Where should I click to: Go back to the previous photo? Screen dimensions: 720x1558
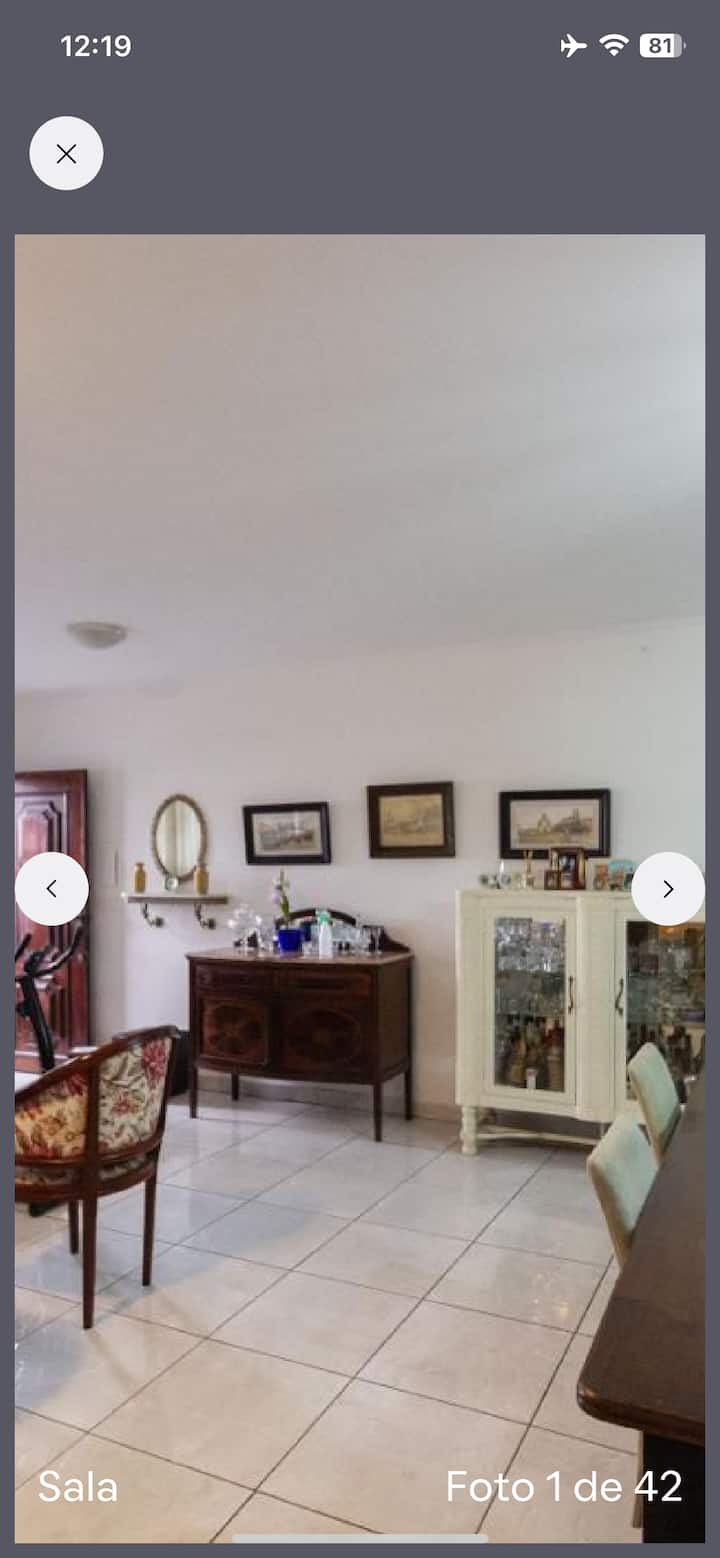(x=52, y=888)
